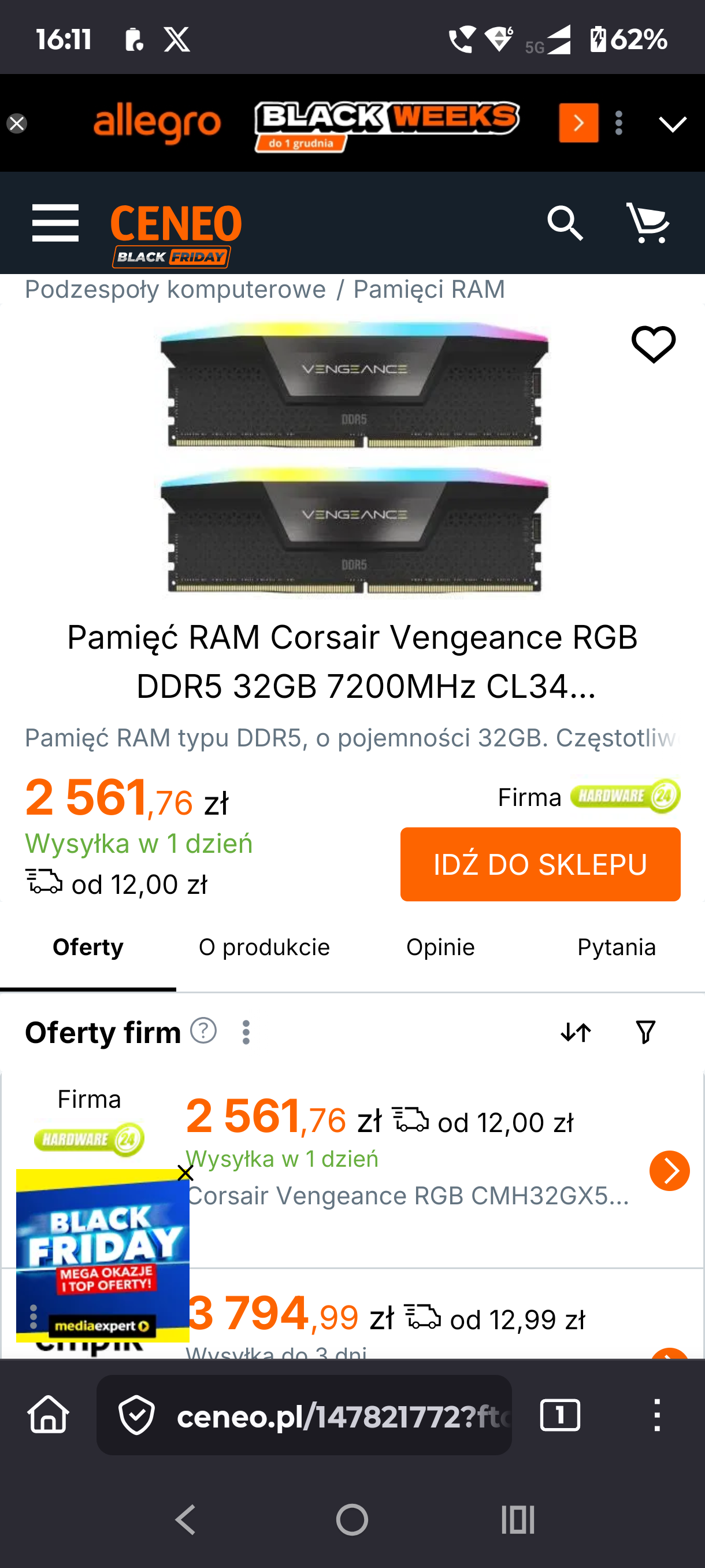Image resolution: width=705 pixels, height=1568 pixels.
Task: Open the Pamięci RAM breadcrumb
Action: pyautogui.click(x=429, y=290)
